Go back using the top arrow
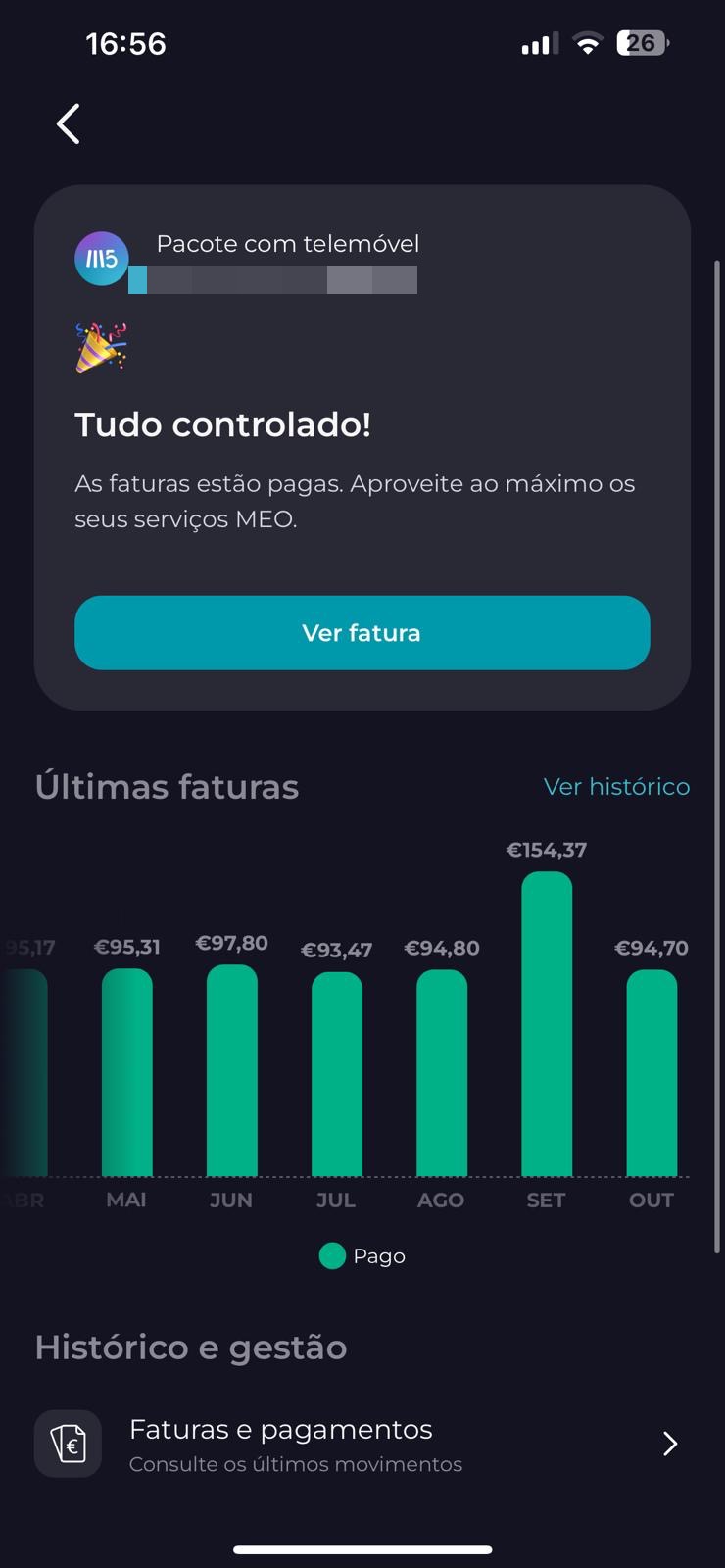725x1568 pixels. [x=68, y=124]
